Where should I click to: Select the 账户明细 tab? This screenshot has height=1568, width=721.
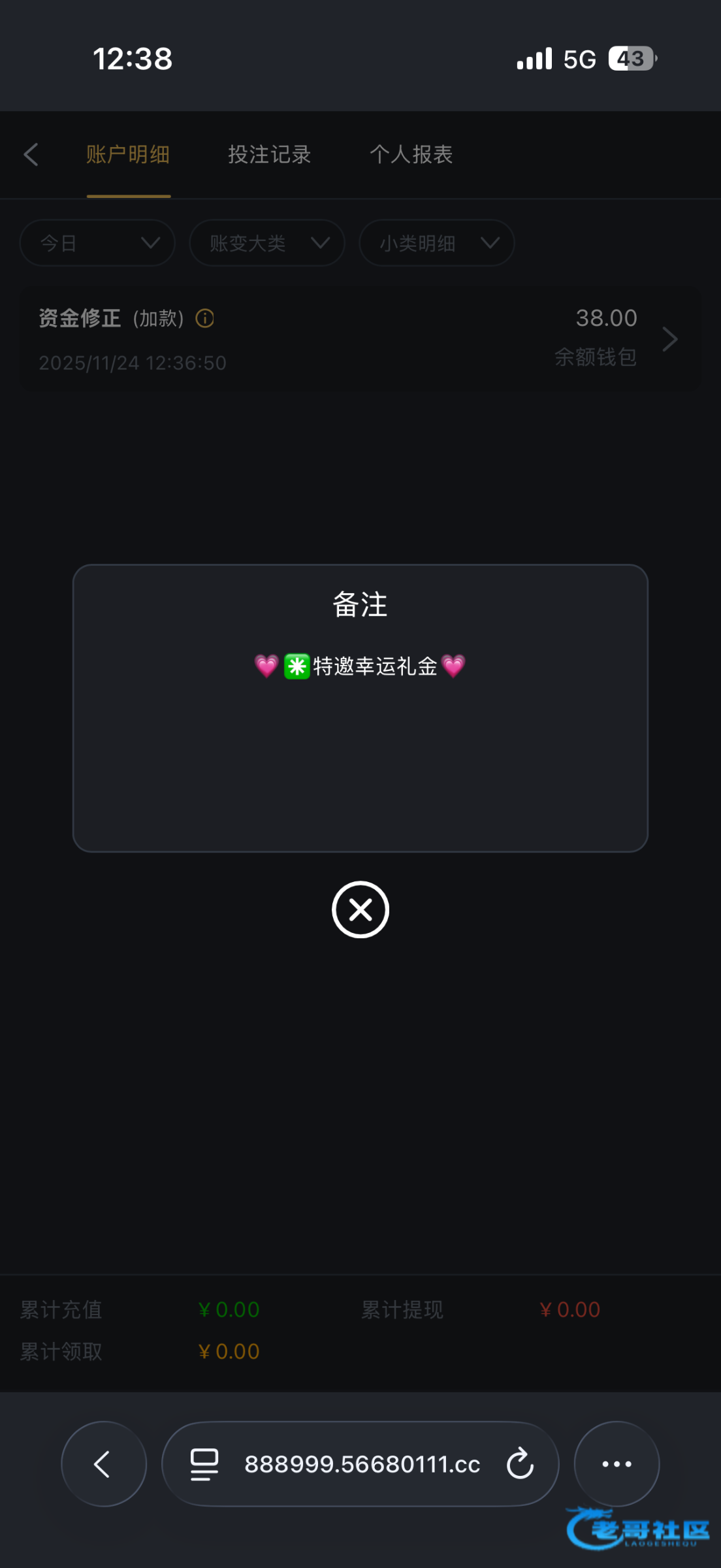(x=128, y=155)
